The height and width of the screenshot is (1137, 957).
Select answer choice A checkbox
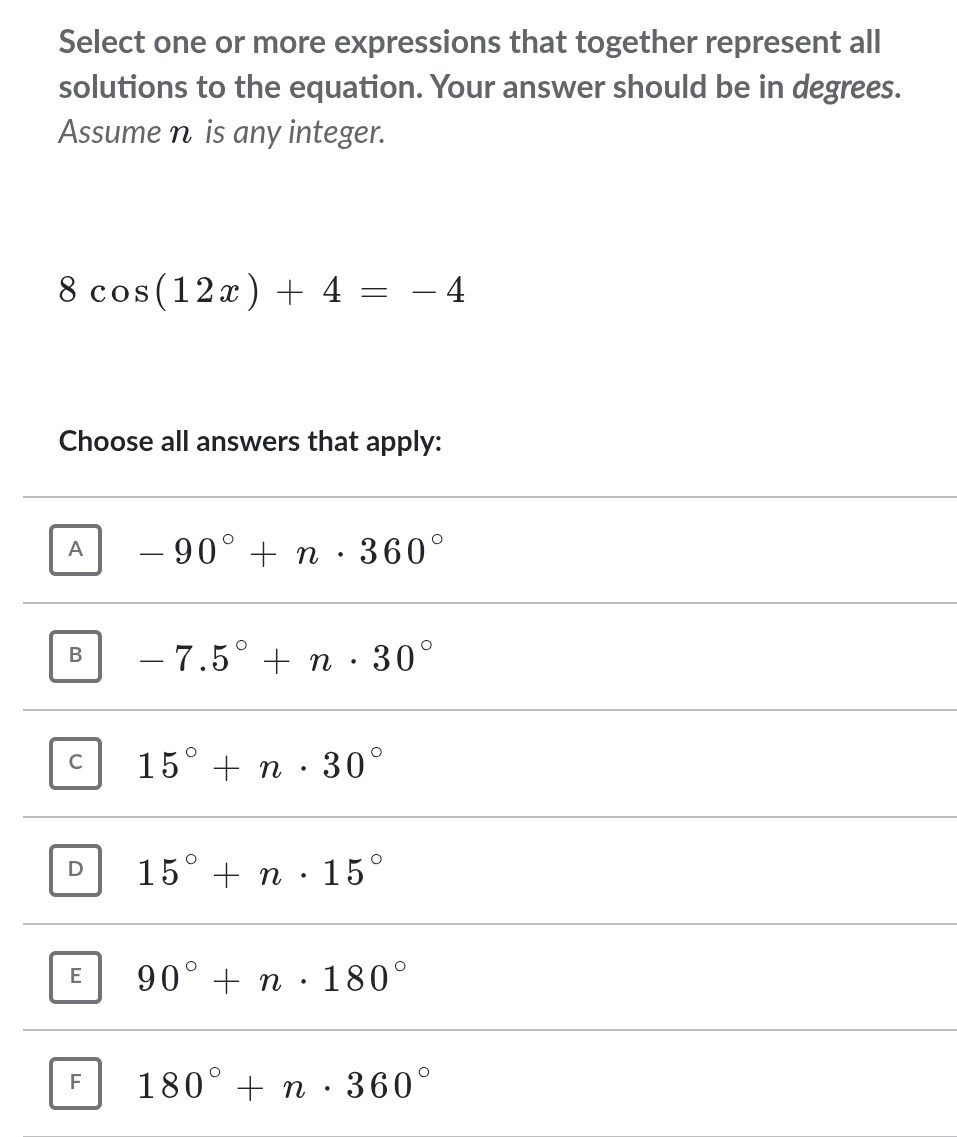tap(74, 550)
